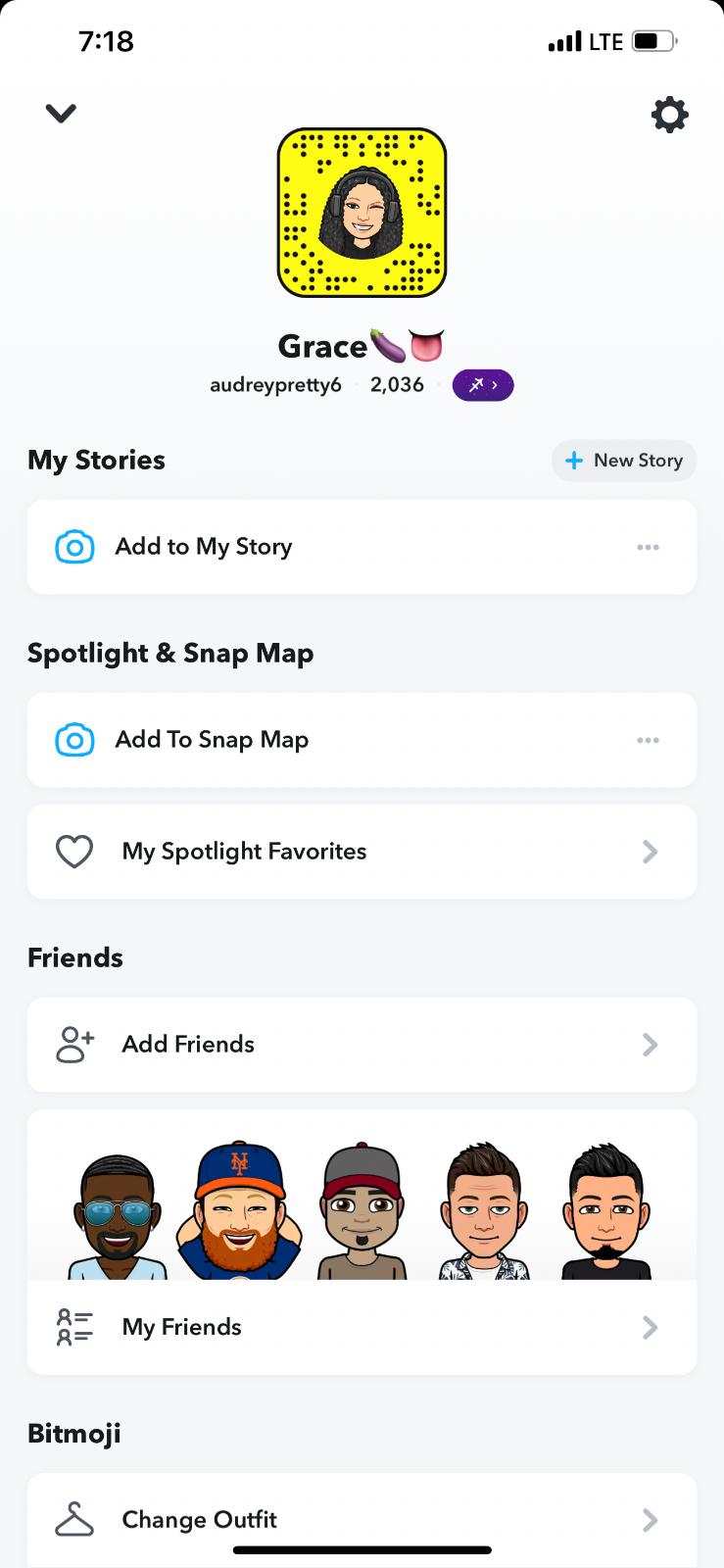The image size is (724, 1568).
Task: Tap the purple zodiac sign badge
Action: (482, 385)
